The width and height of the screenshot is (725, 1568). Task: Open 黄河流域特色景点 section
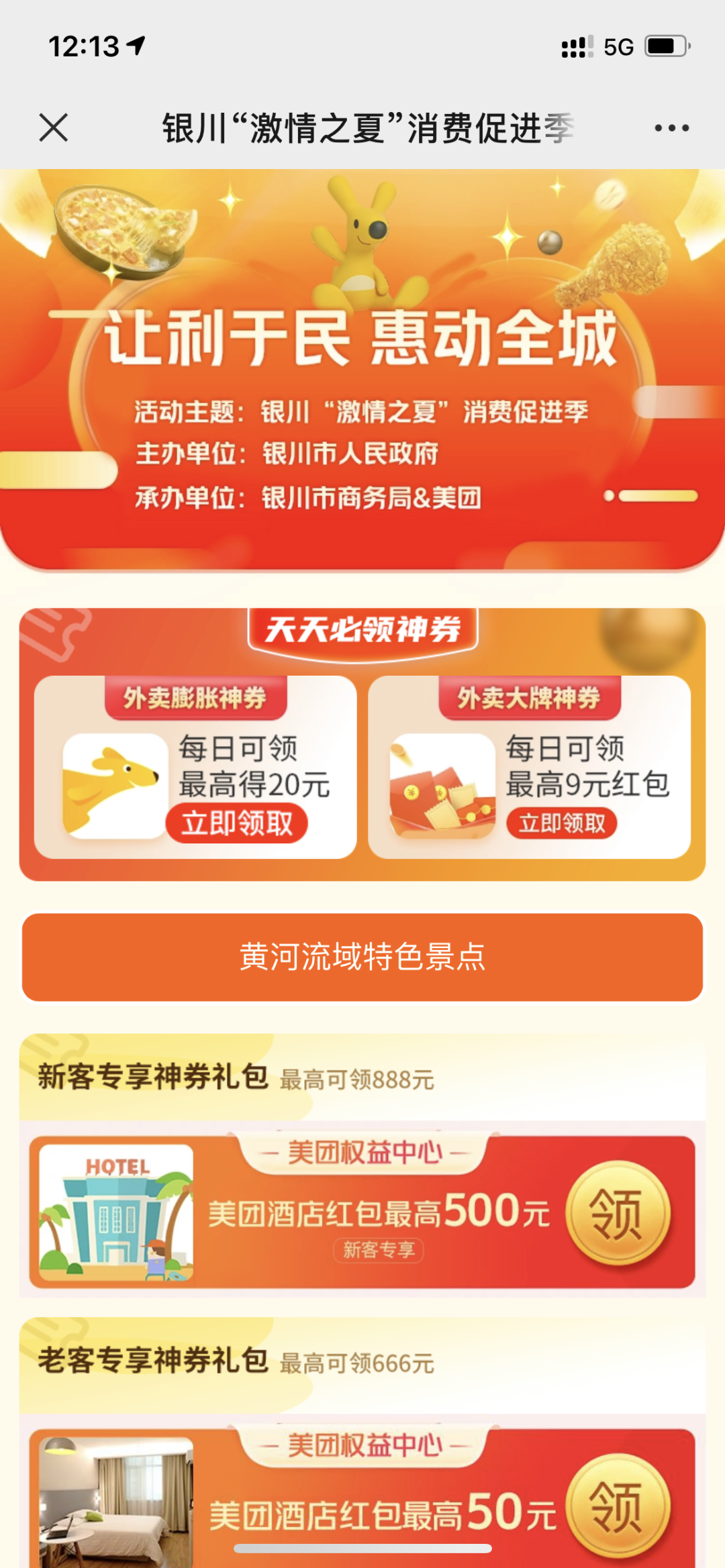click(x=362, y=957)
